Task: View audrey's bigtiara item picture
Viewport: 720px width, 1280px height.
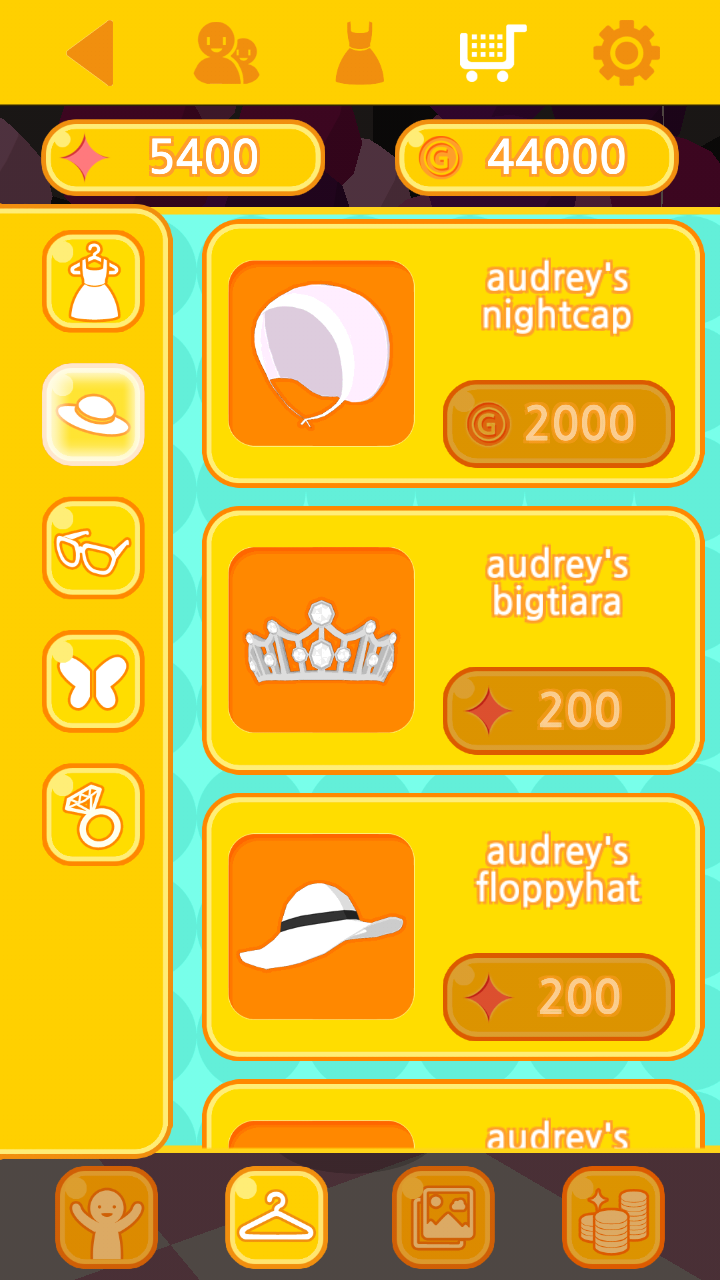Action: pyautogui.click(x=321, y=640)
